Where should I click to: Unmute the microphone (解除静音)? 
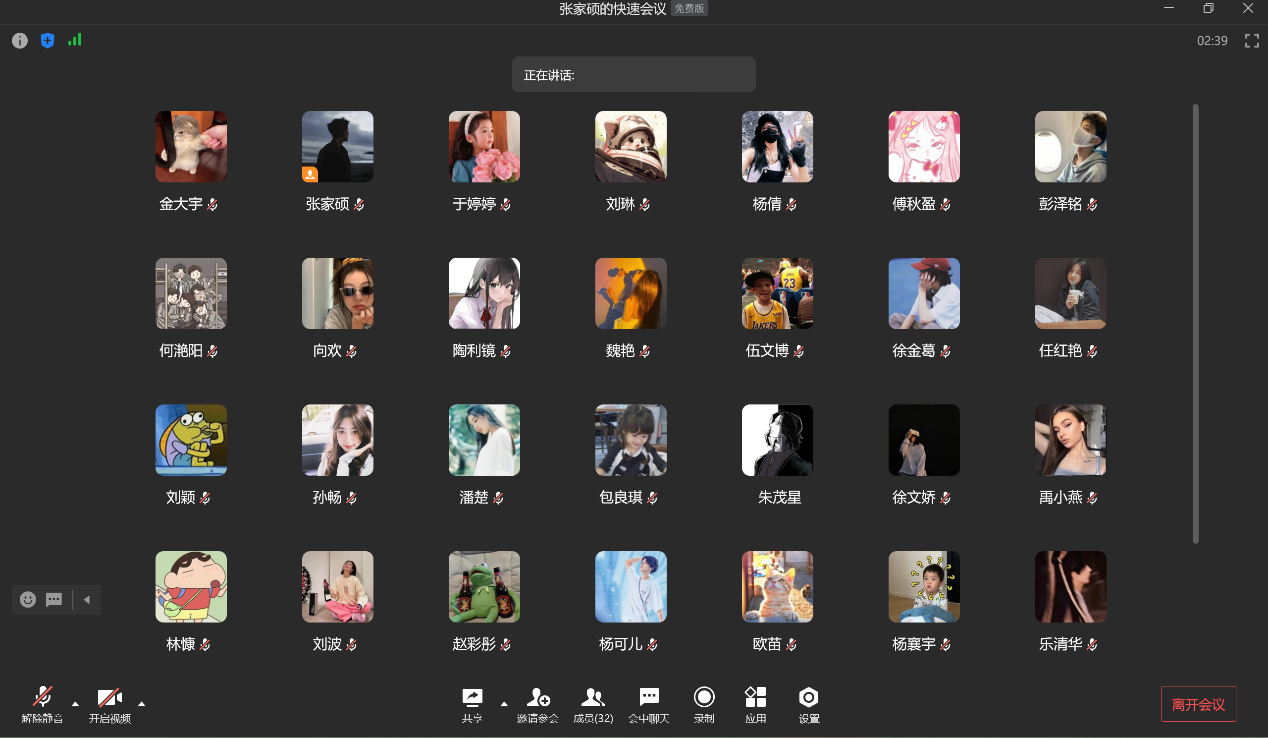coord(42,703)
